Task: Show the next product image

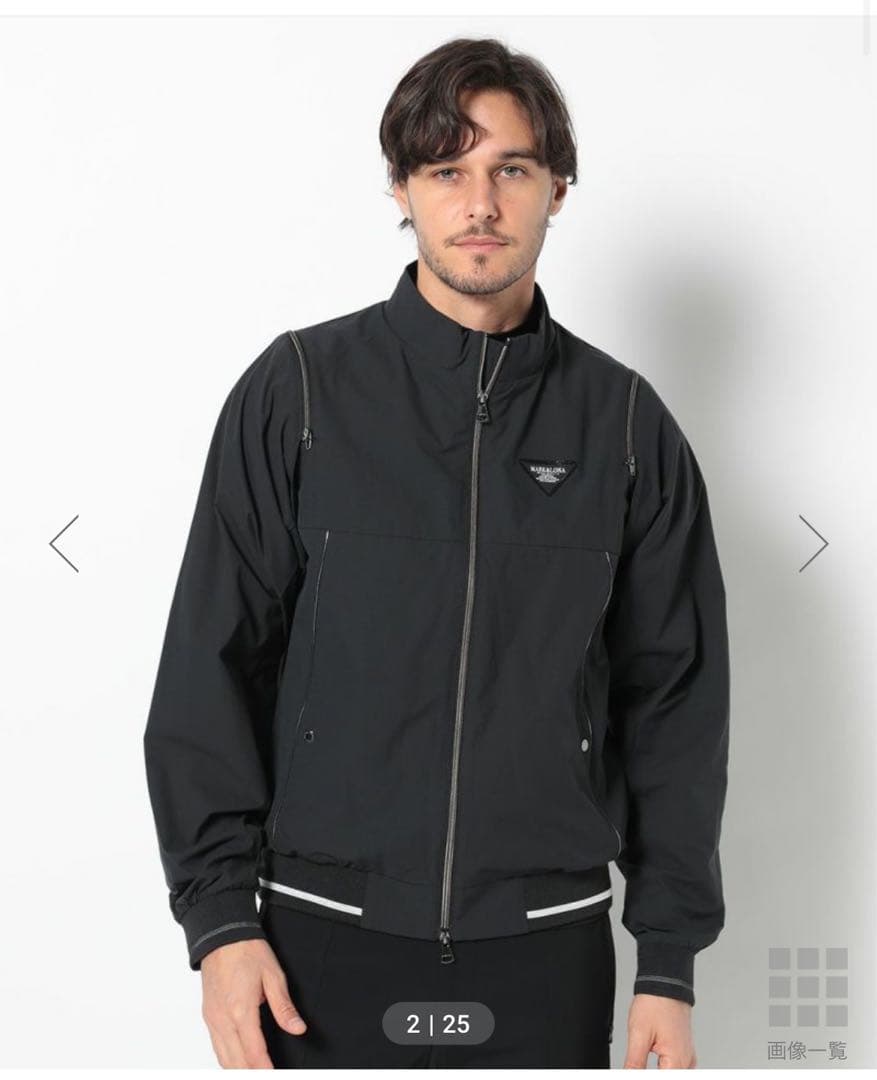Action: tap(812, 544)
